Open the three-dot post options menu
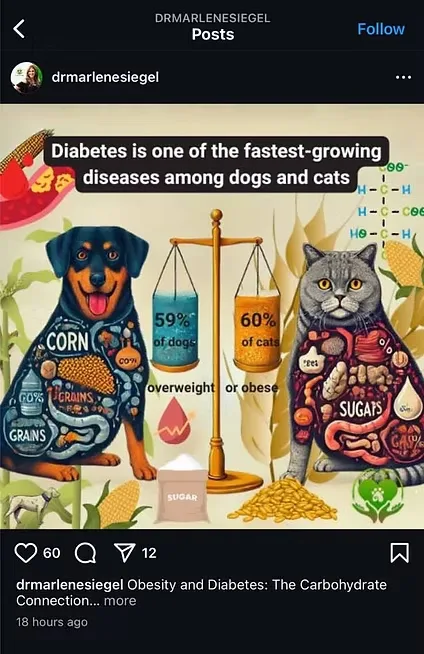 (x=403, y=77)
